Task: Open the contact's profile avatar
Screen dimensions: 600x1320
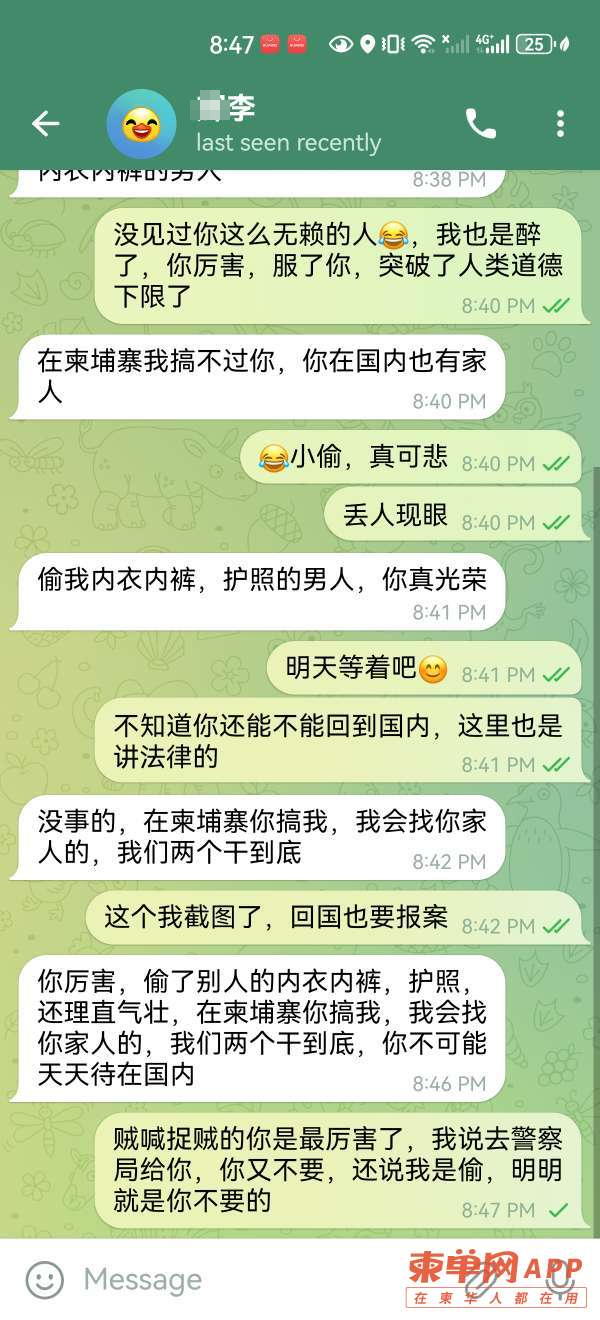Action: tap(141, 124)
